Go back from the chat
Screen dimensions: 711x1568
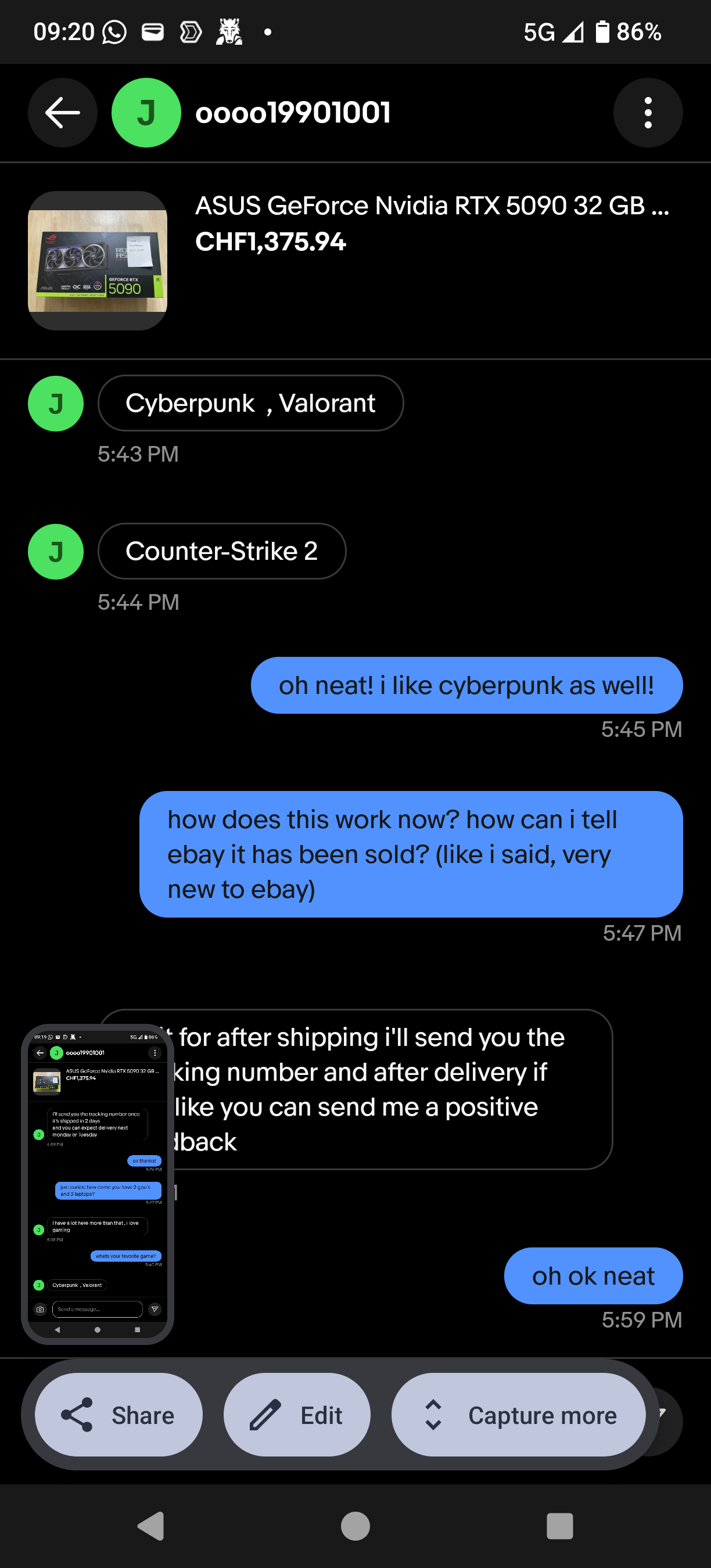[63, 113]
